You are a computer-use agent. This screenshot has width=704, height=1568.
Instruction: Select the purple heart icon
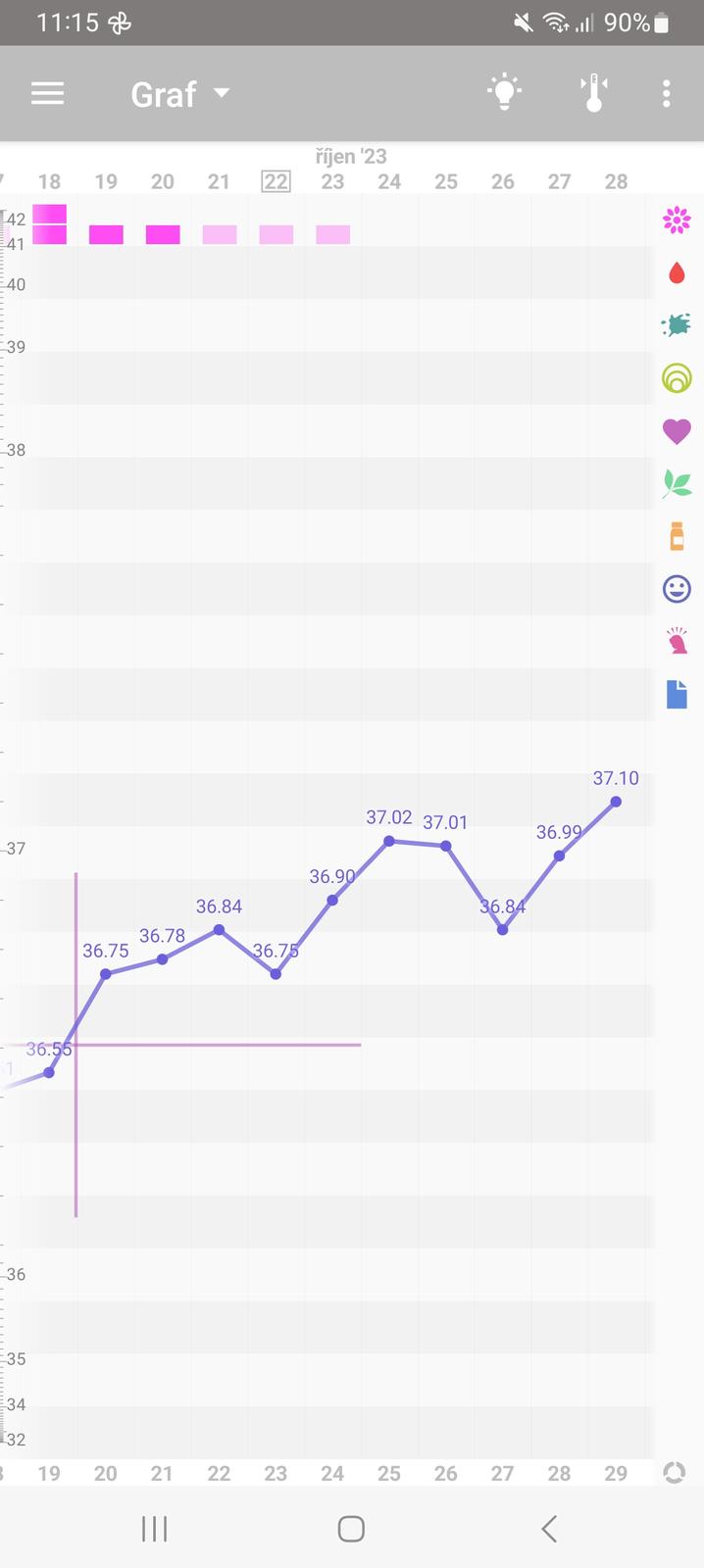[677, 431]
